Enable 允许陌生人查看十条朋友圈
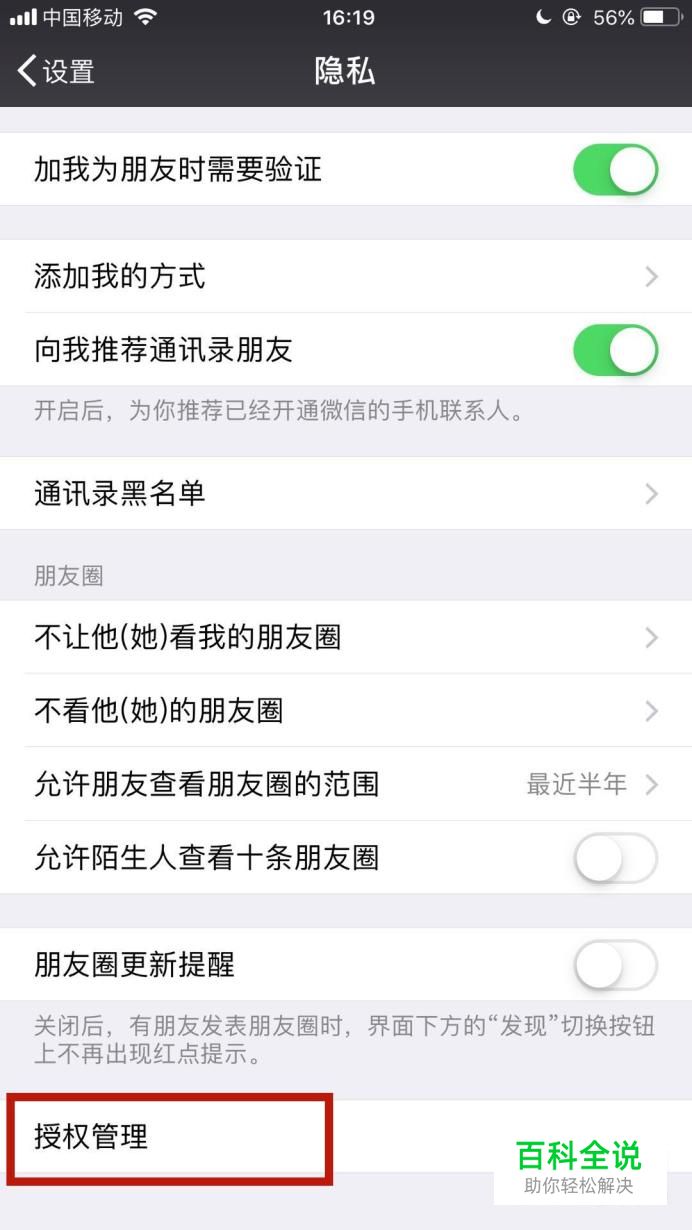Image resolution: width=692 pixels, height=1230 pixels. coord(615,858)
